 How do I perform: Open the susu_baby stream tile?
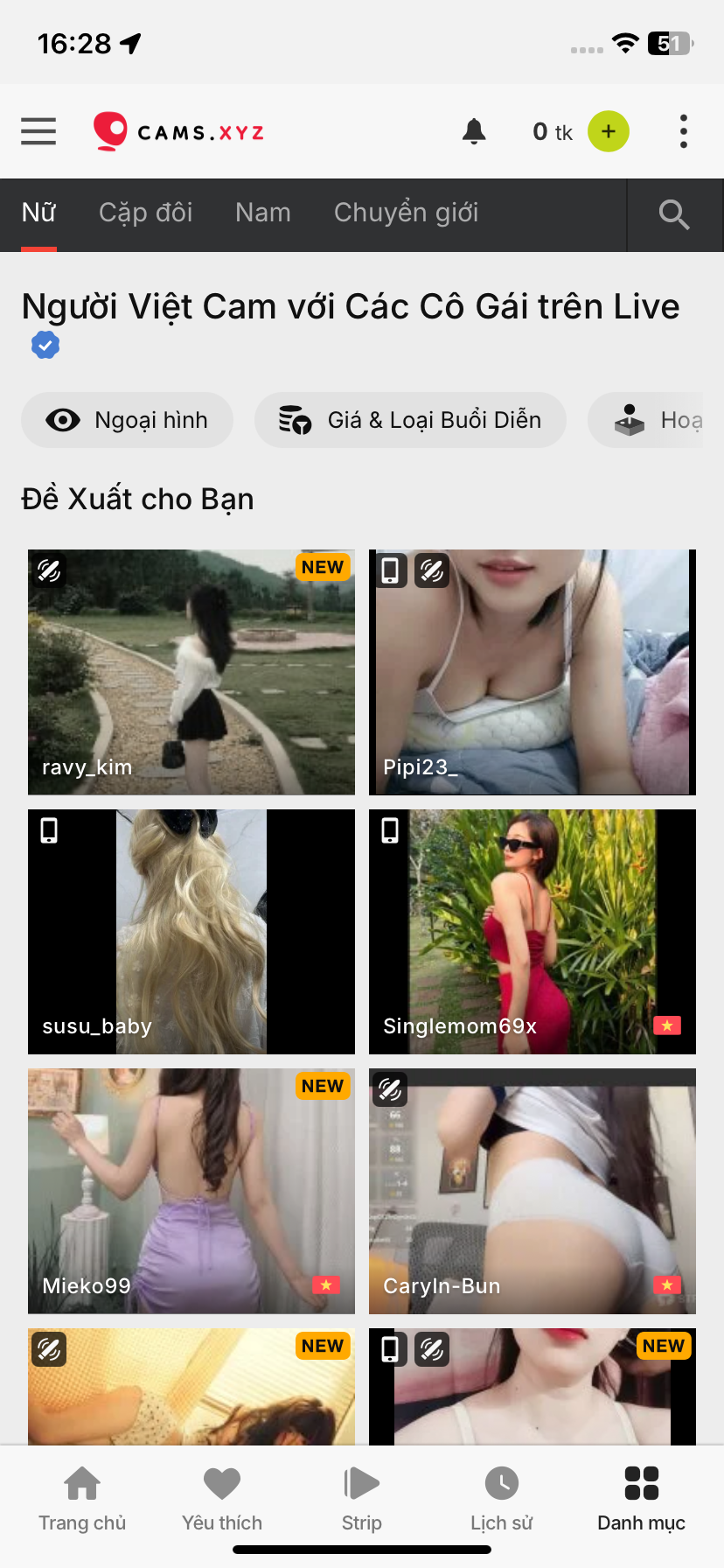191,932
